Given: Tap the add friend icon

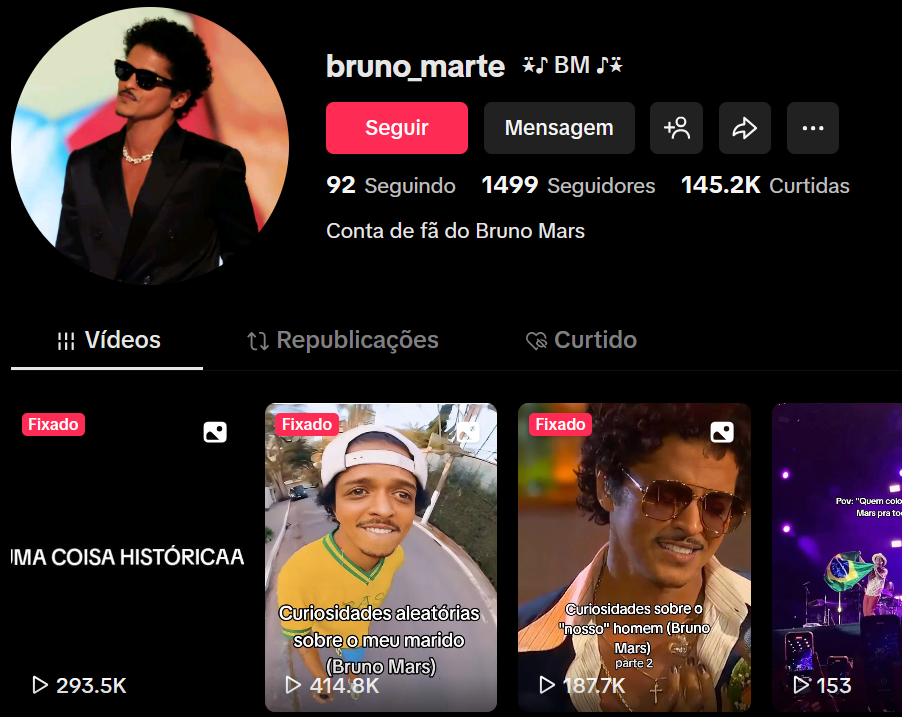Looking at the screenshot, I should pos(676,128).
